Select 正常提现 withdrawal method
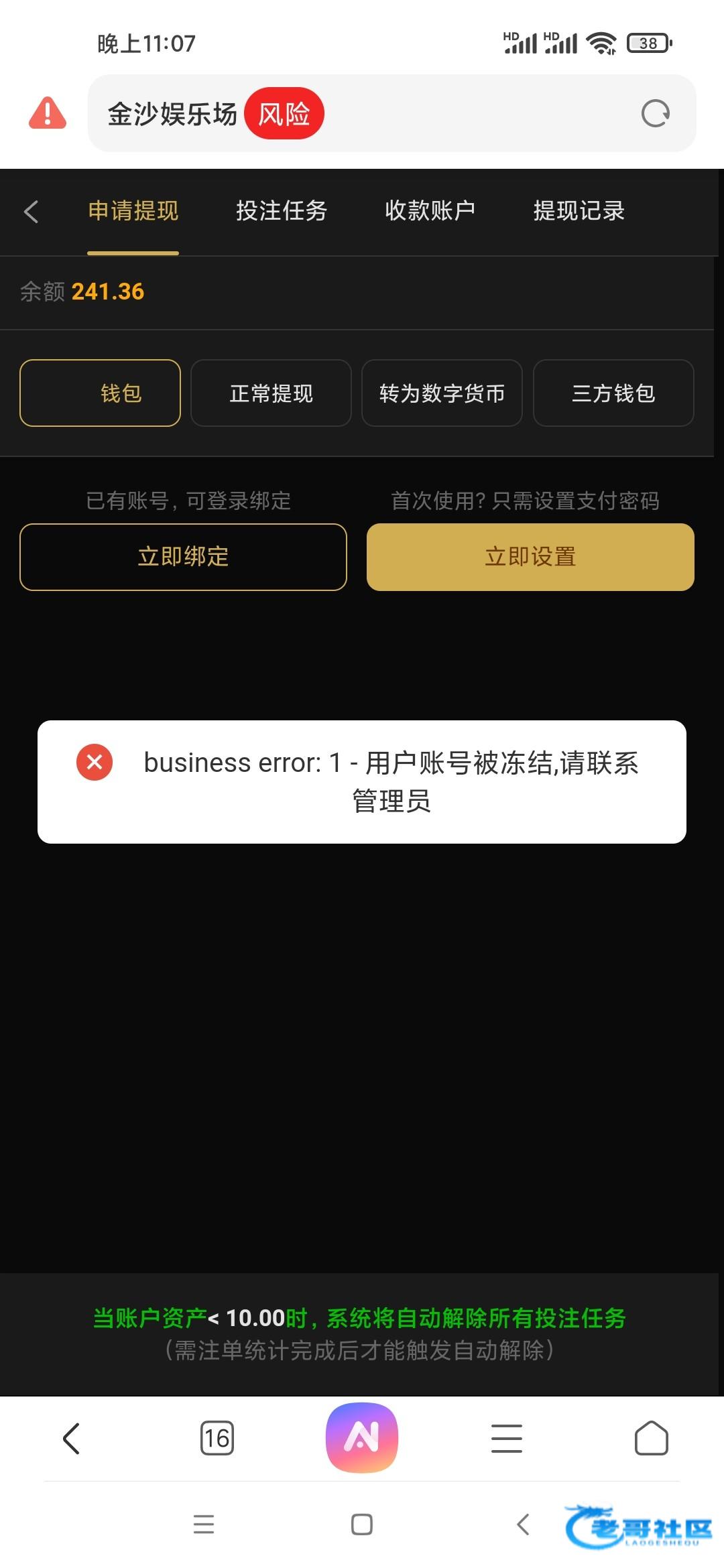 tap(271, 393)
